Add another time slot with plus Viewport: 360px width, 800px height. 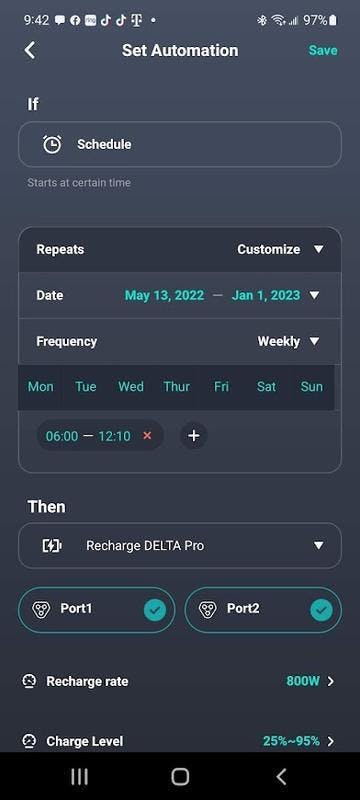[x=194, y=436]
